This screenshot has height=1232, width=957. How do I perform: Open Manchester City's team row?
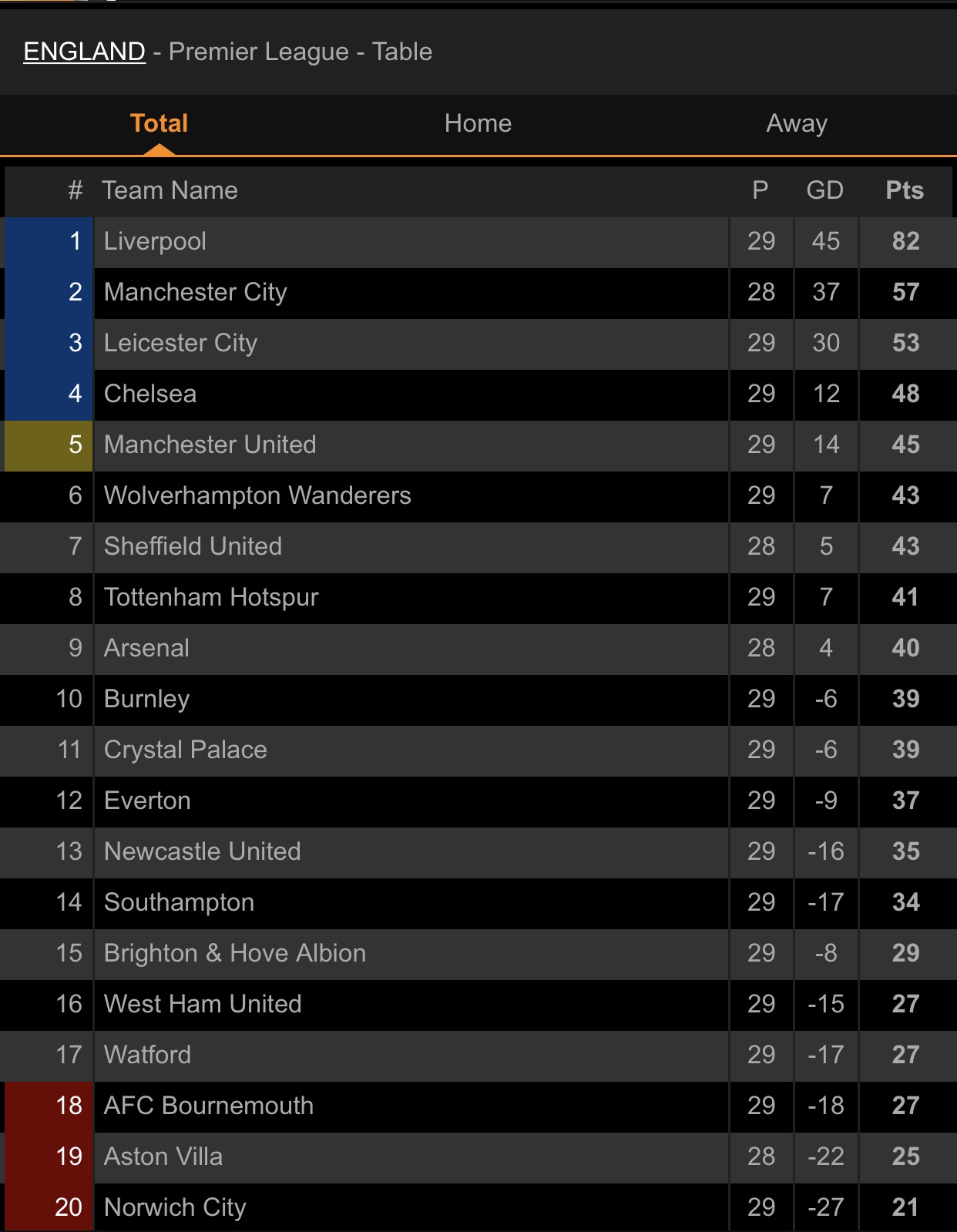click(x=195, y=292)
